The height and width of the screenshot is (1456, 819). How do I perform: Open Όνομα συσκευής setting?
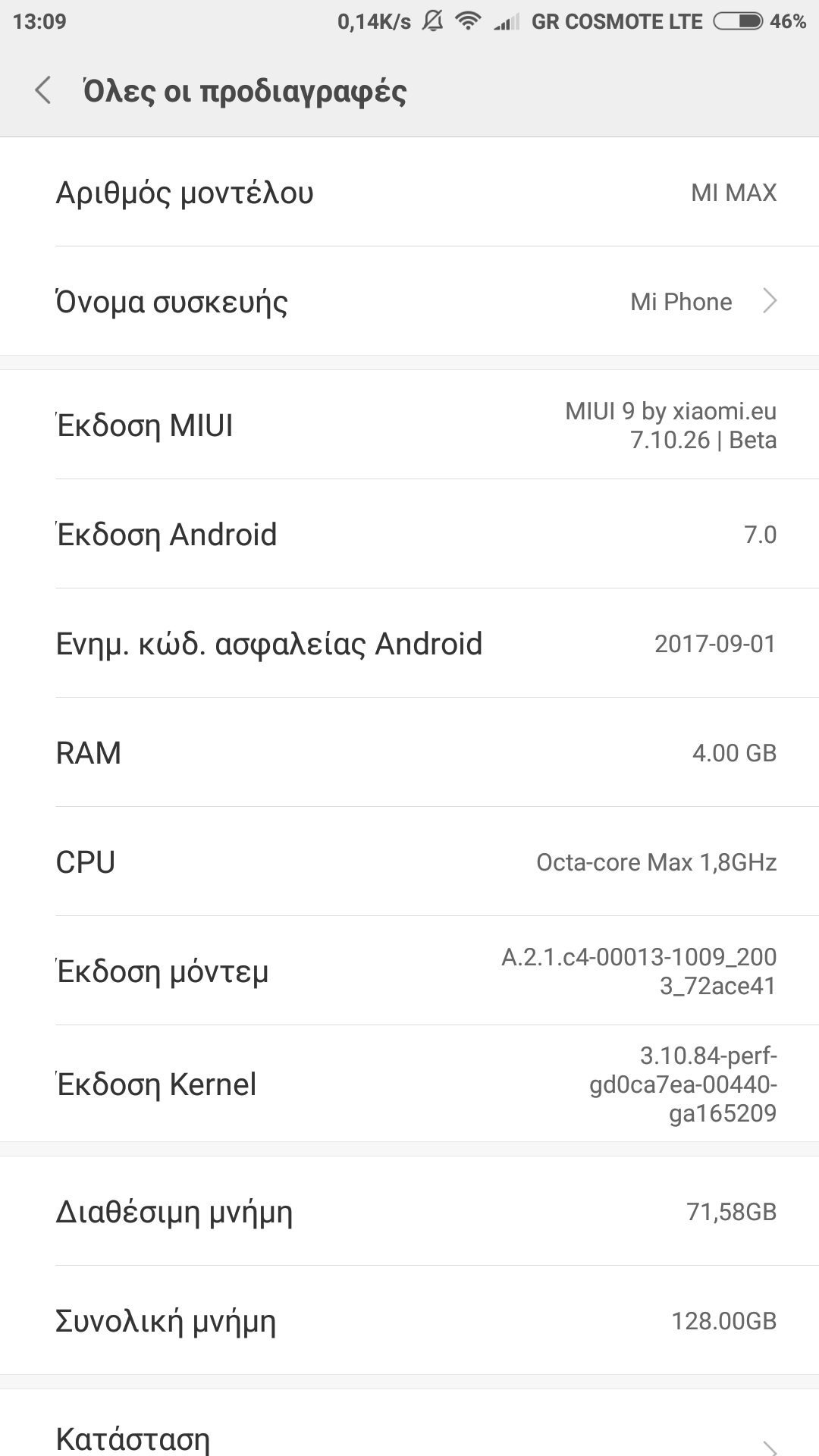409,302
